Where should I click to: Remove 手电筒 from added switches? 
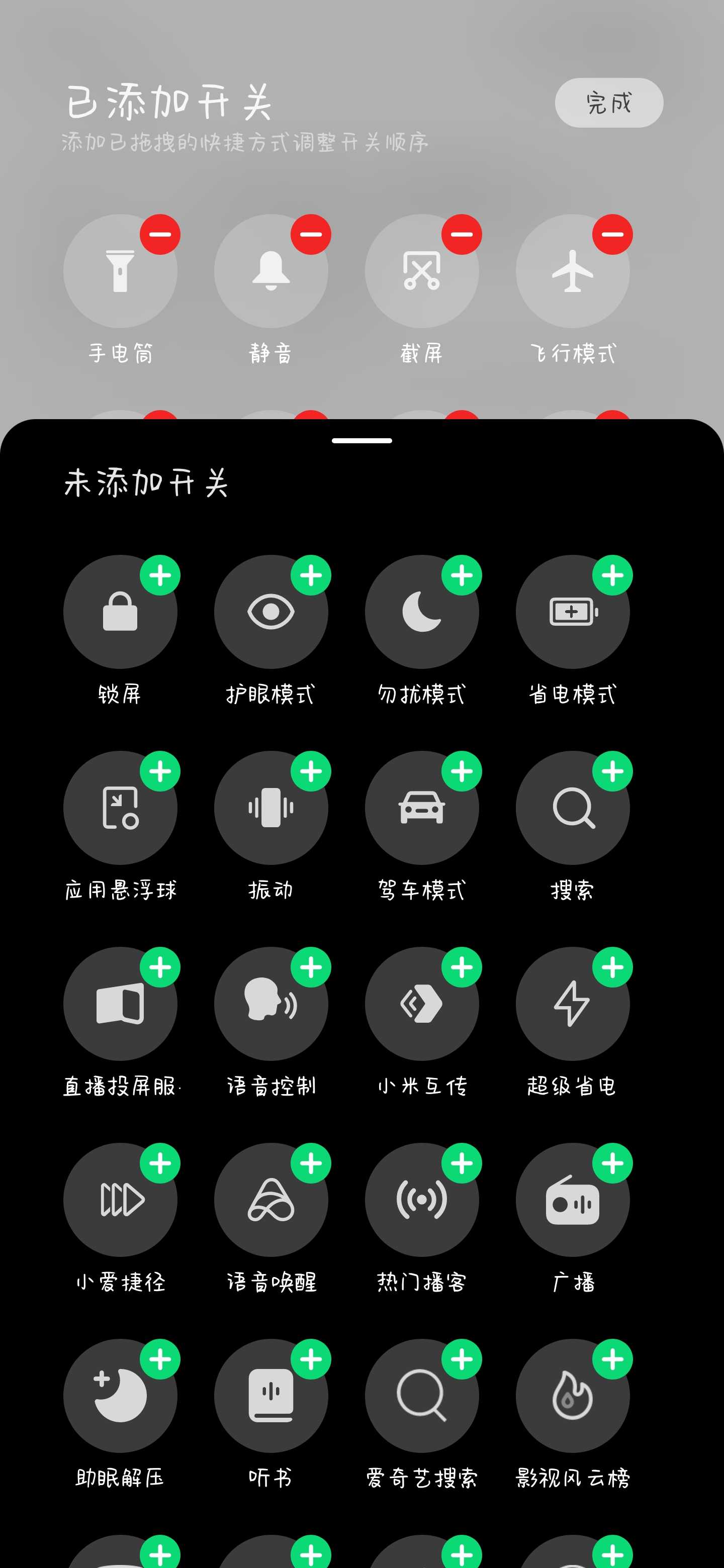[160, 234]
